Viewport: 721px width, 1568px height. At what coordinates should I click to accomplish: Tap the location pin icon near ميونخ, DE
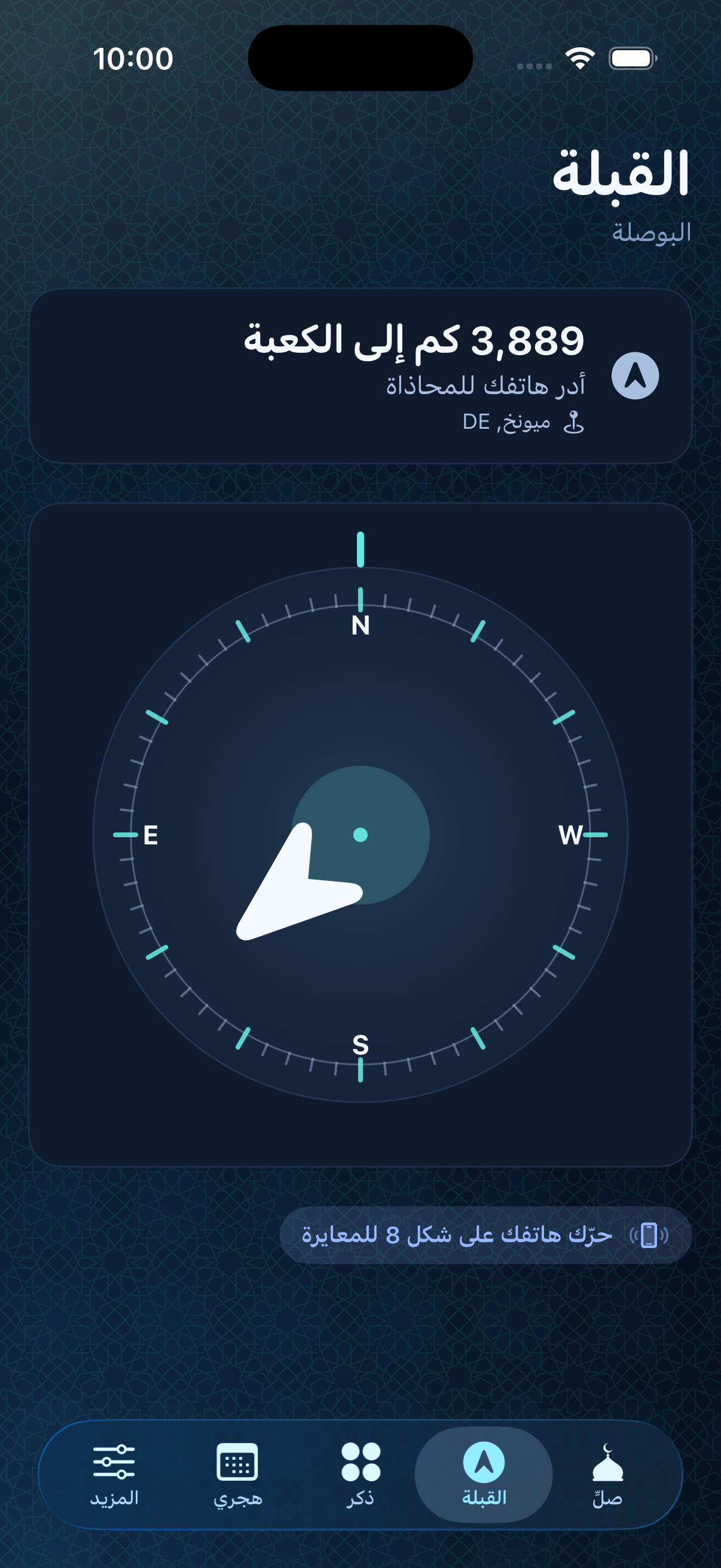point(573,422)
